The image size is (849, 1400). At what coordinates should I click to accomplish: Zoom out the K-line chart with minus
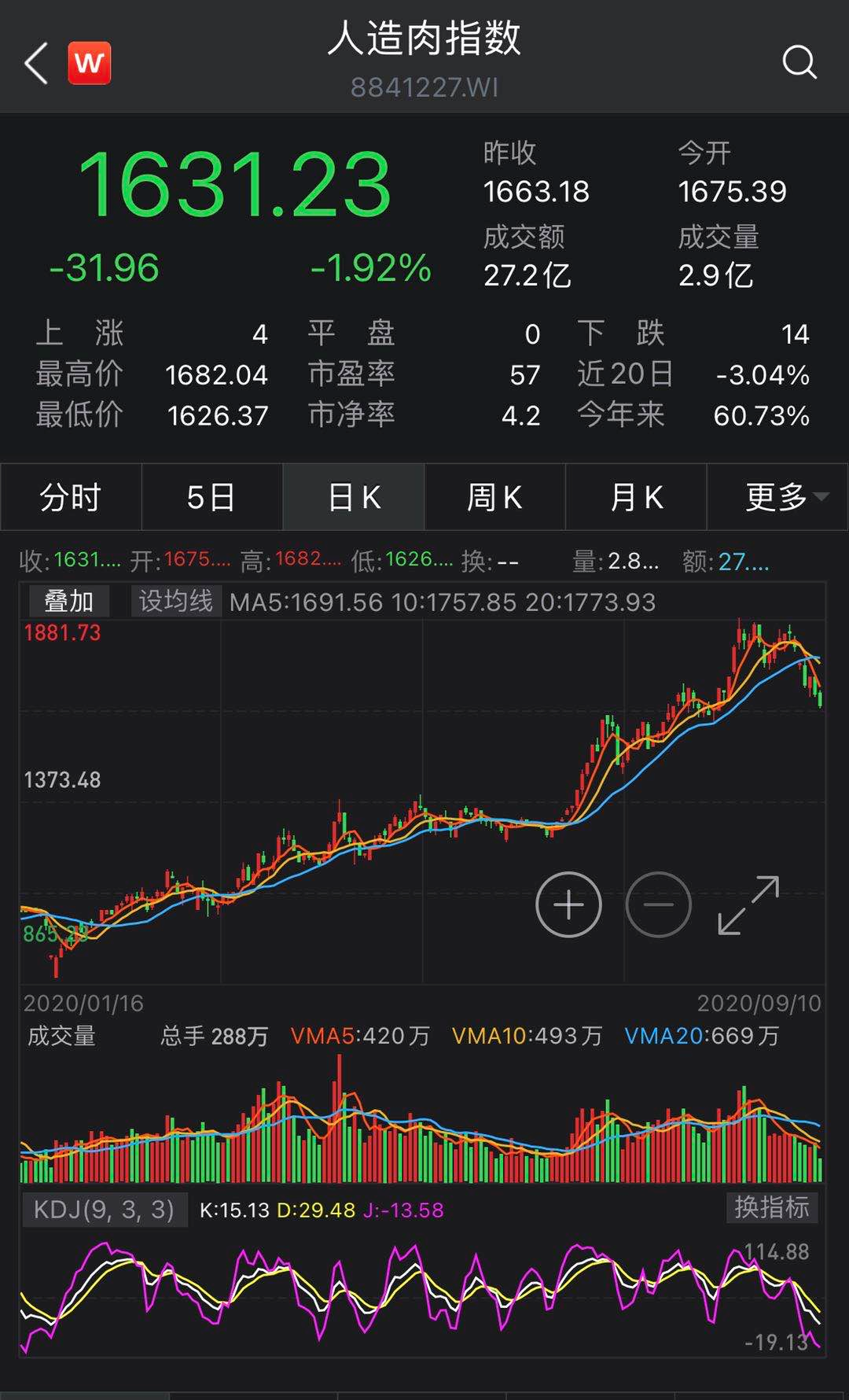659,905
